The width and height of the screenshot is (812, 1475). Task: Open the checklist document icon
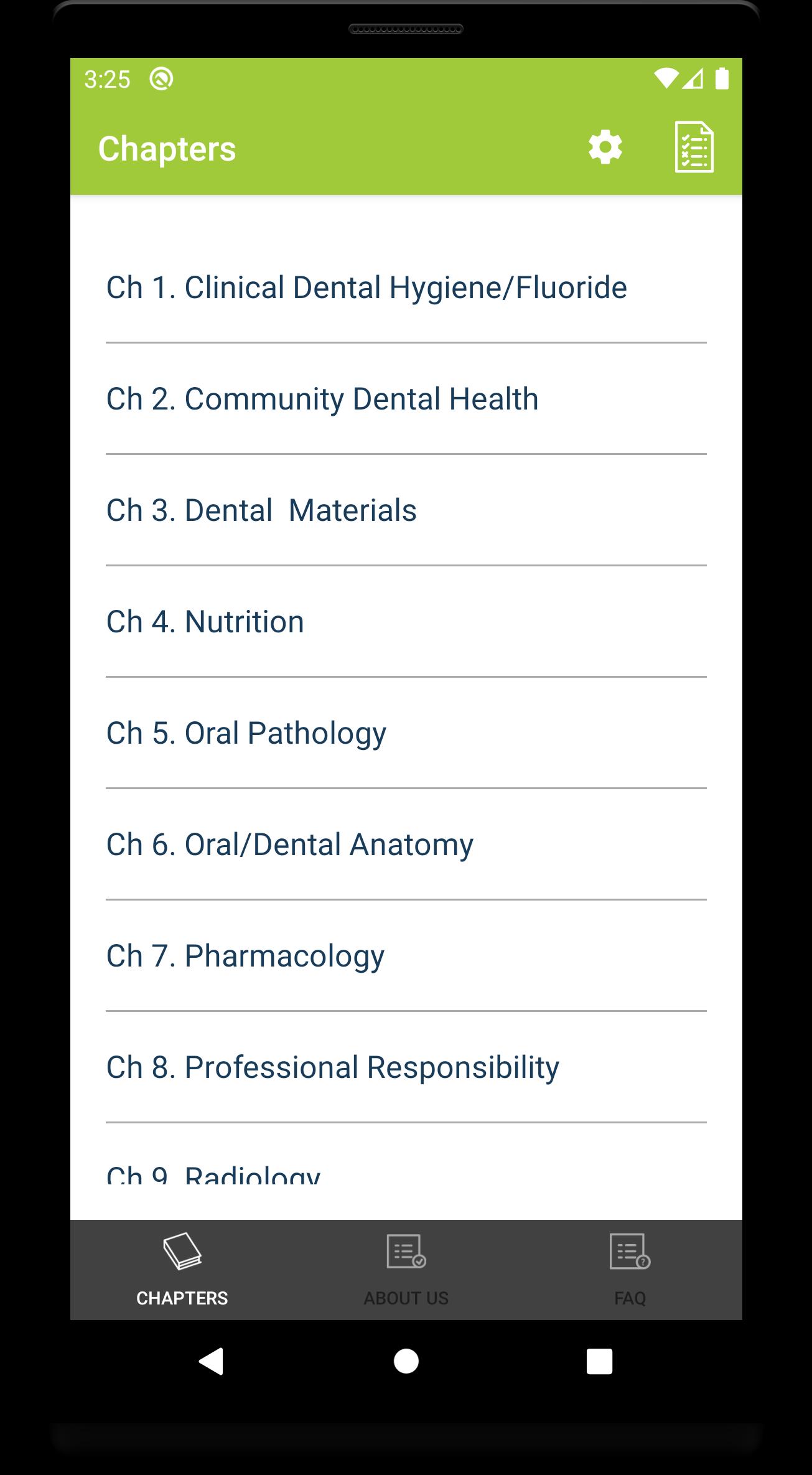click(x=694, y=147)
